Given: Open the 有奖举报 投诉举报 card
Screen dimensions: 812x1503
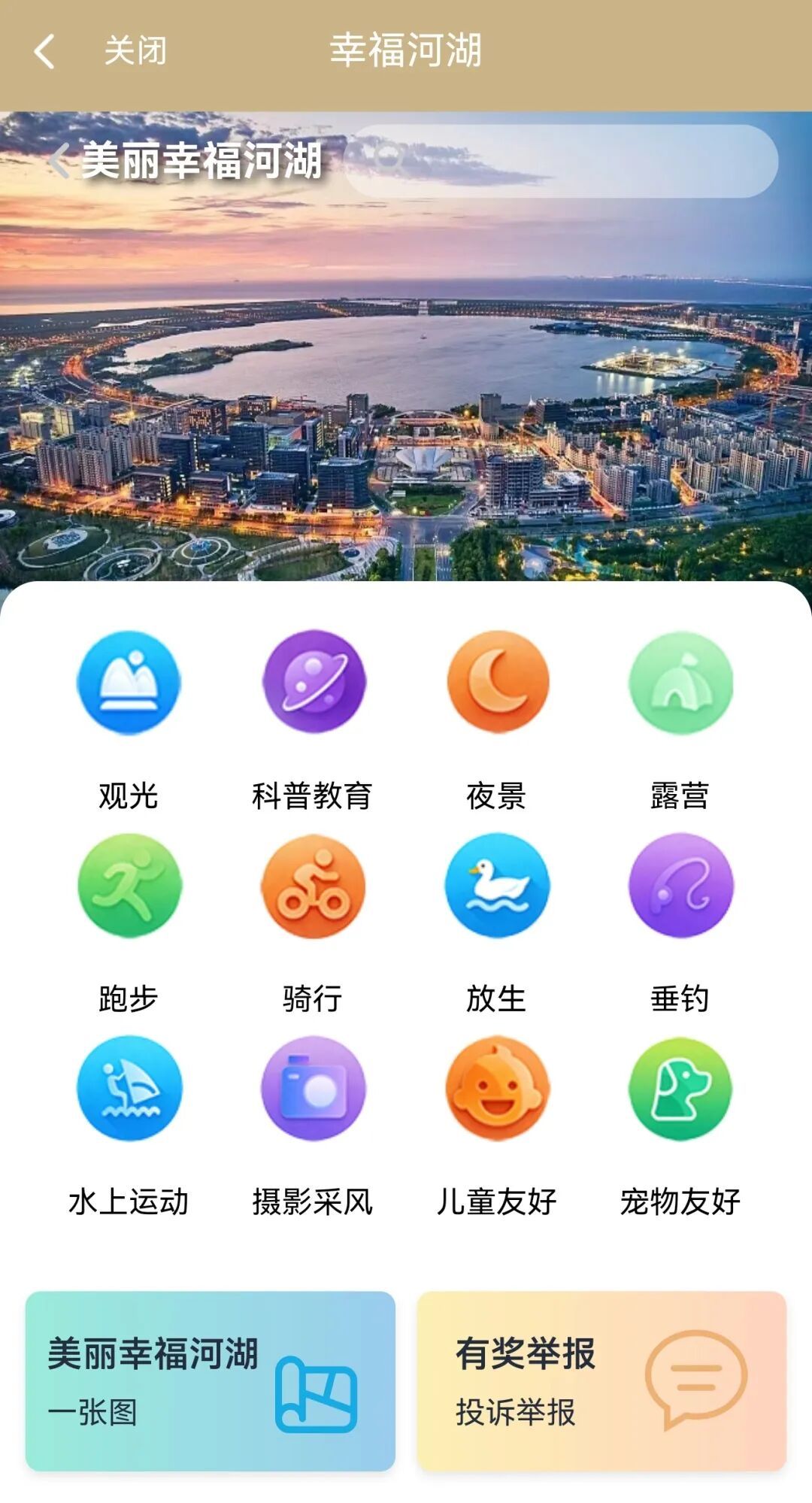Looking at the screenshot, I should pos(601,1380).
